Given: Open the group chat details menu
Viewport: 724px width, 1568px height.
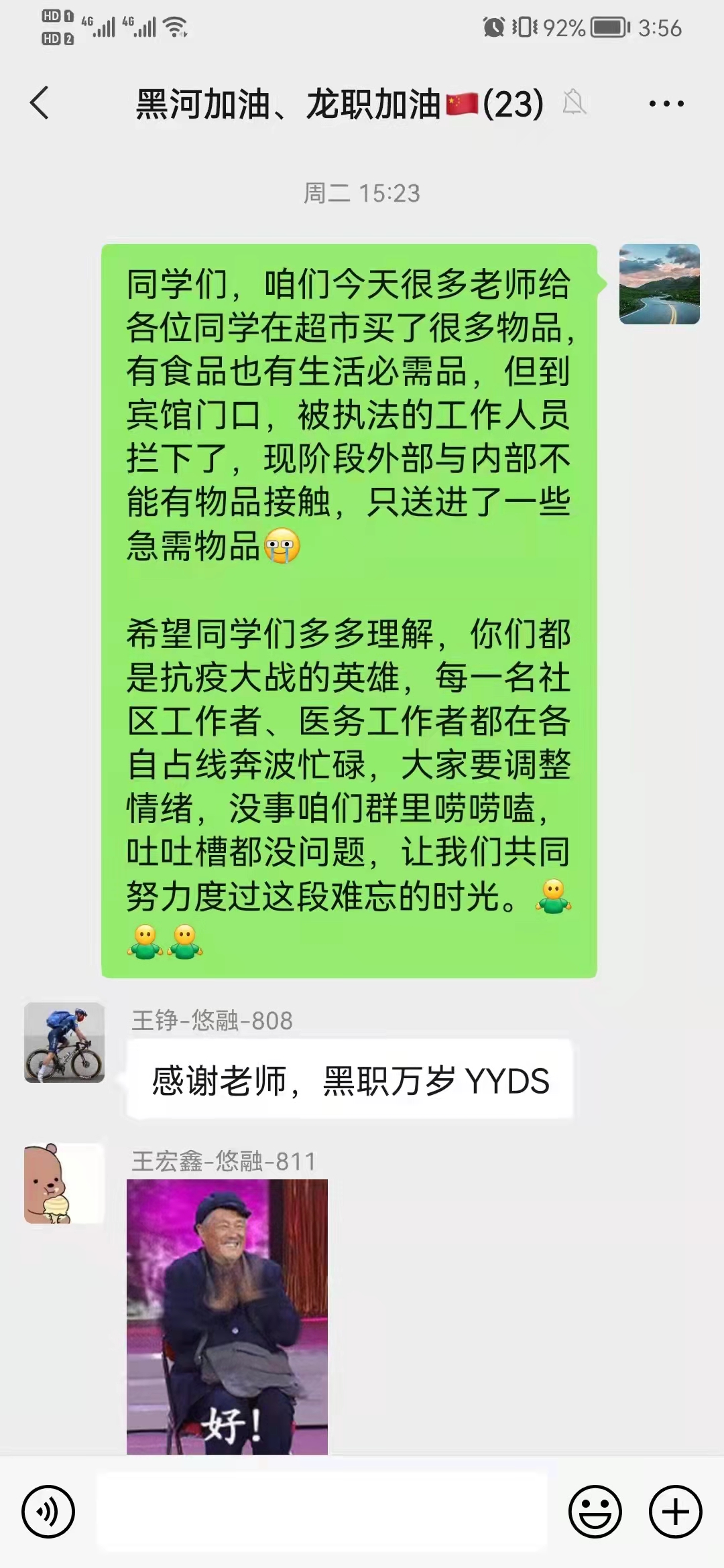Looking at the screenshot, I should coord(666,104).
